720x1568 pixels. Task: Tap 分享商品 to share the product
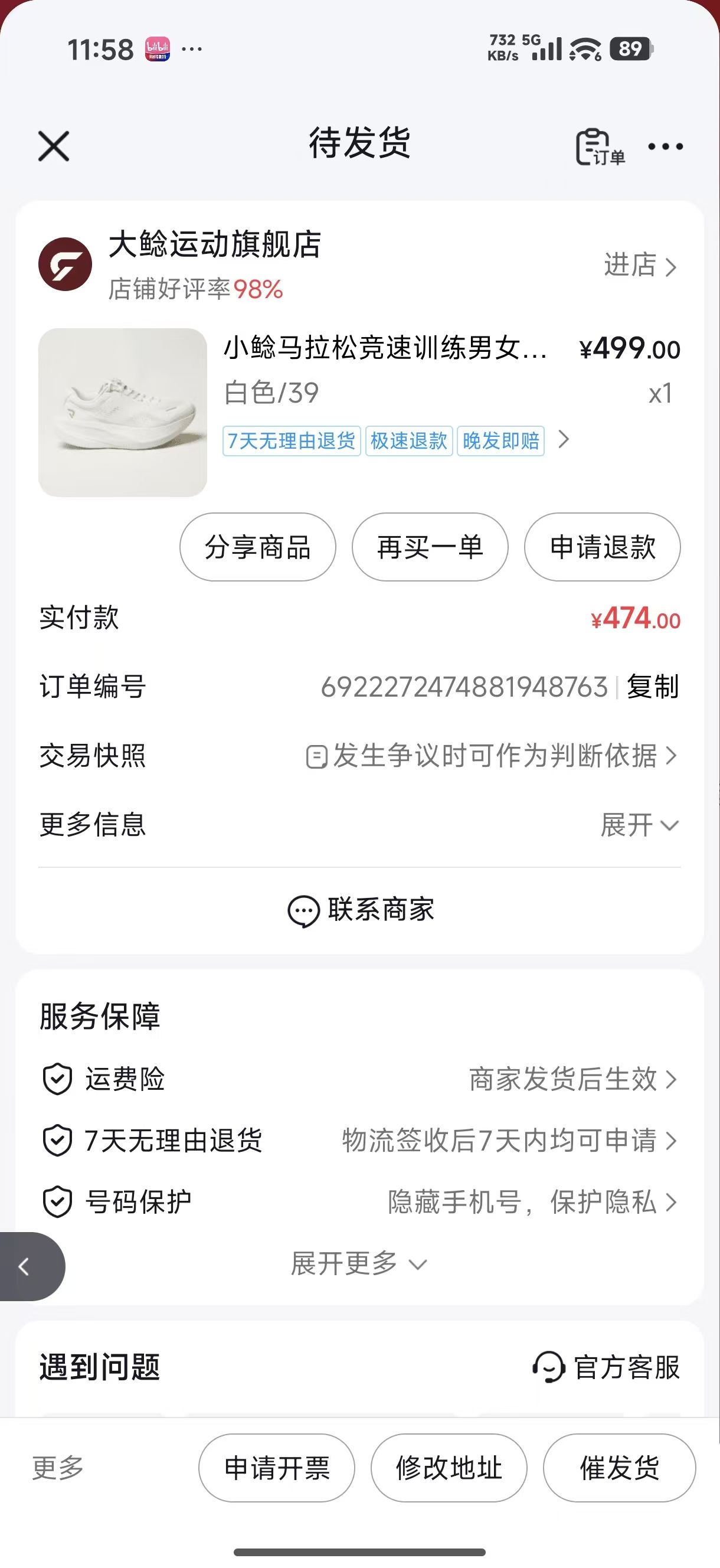[257, 547]
